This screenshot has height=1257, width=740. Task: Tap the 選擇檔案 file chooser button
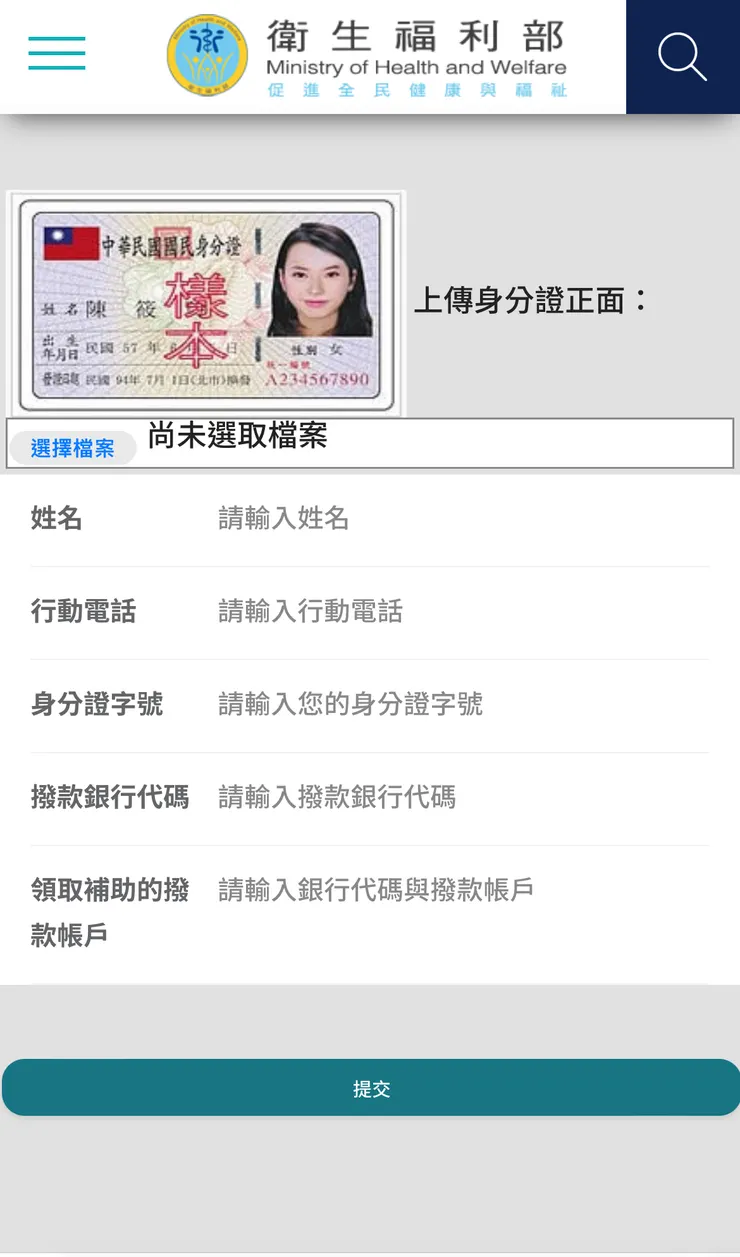(x=73, y=448)
